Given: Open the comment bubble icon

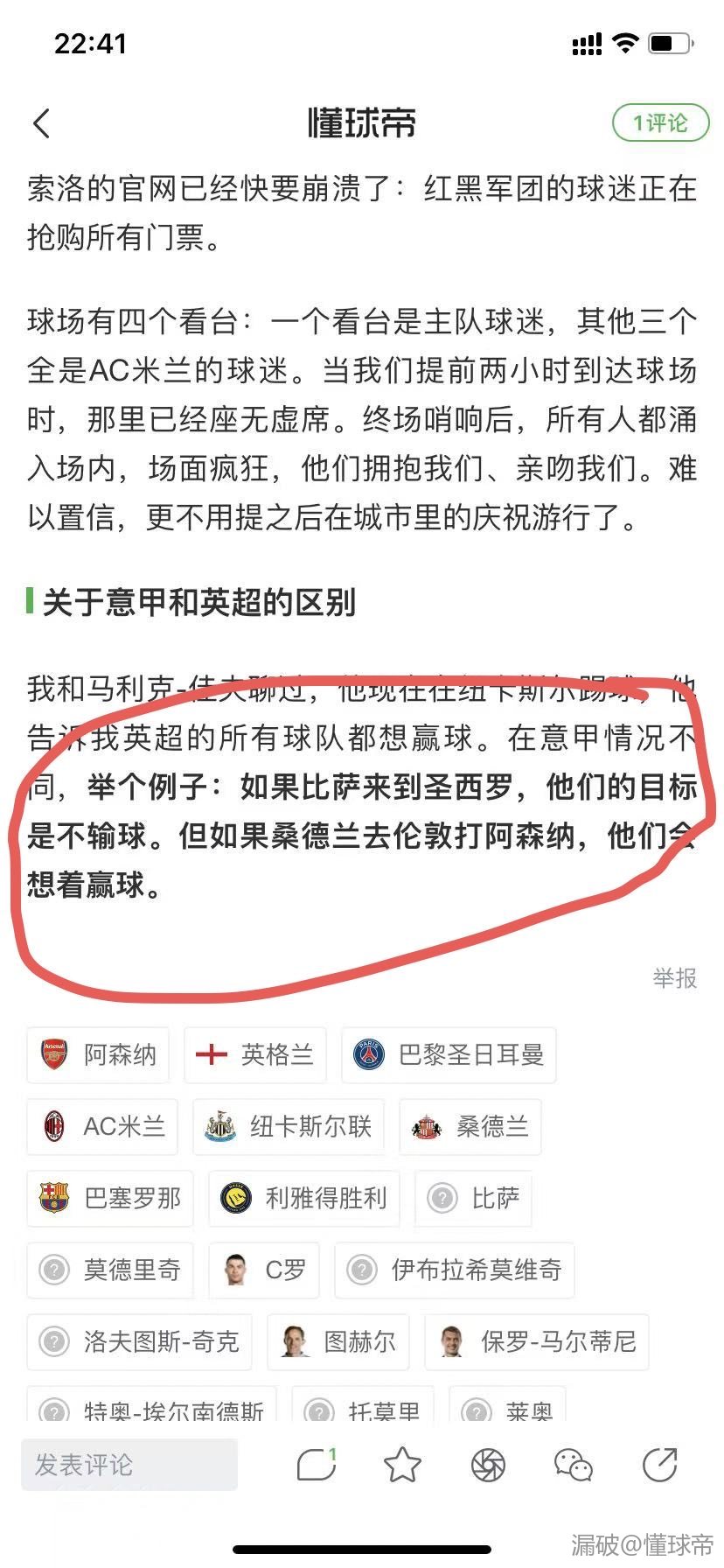Looking at the screenshot, I should pyautogui.click(x=316, y=1465).
